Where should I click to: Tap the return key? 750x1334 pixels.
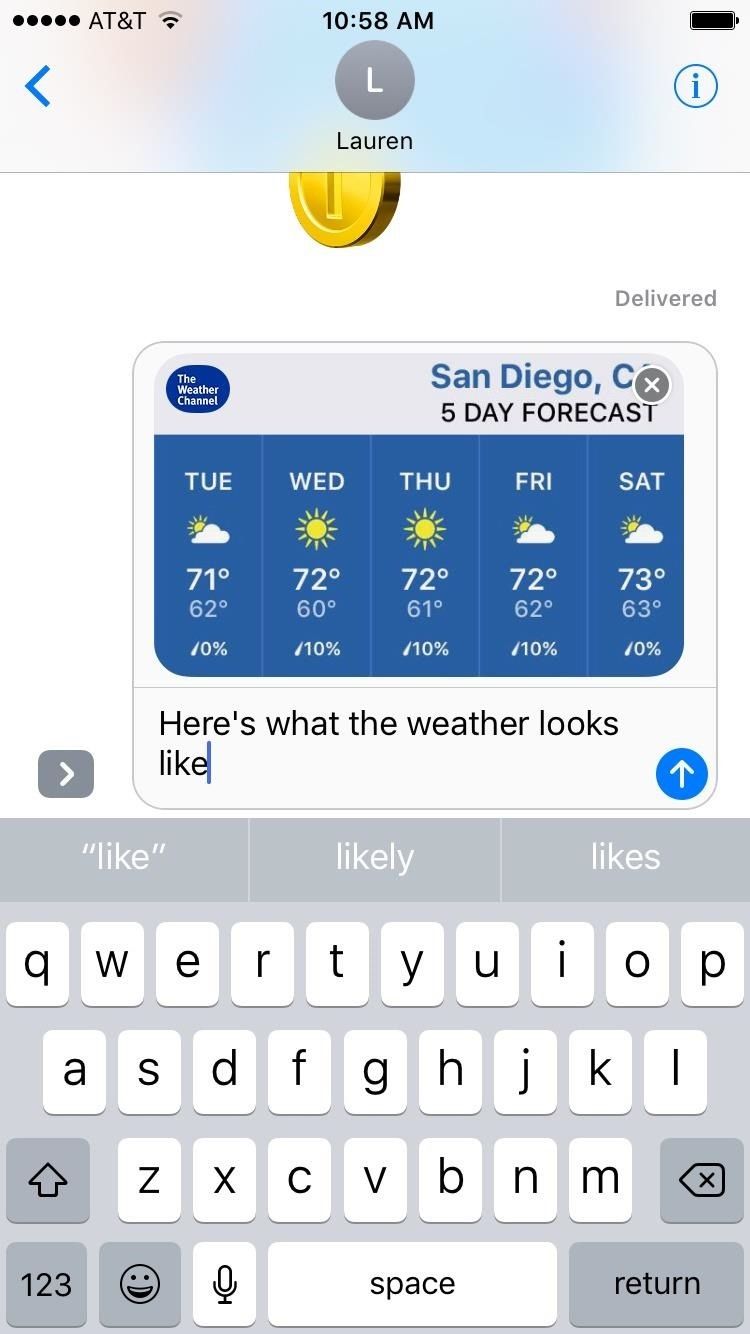[657, 1283]
